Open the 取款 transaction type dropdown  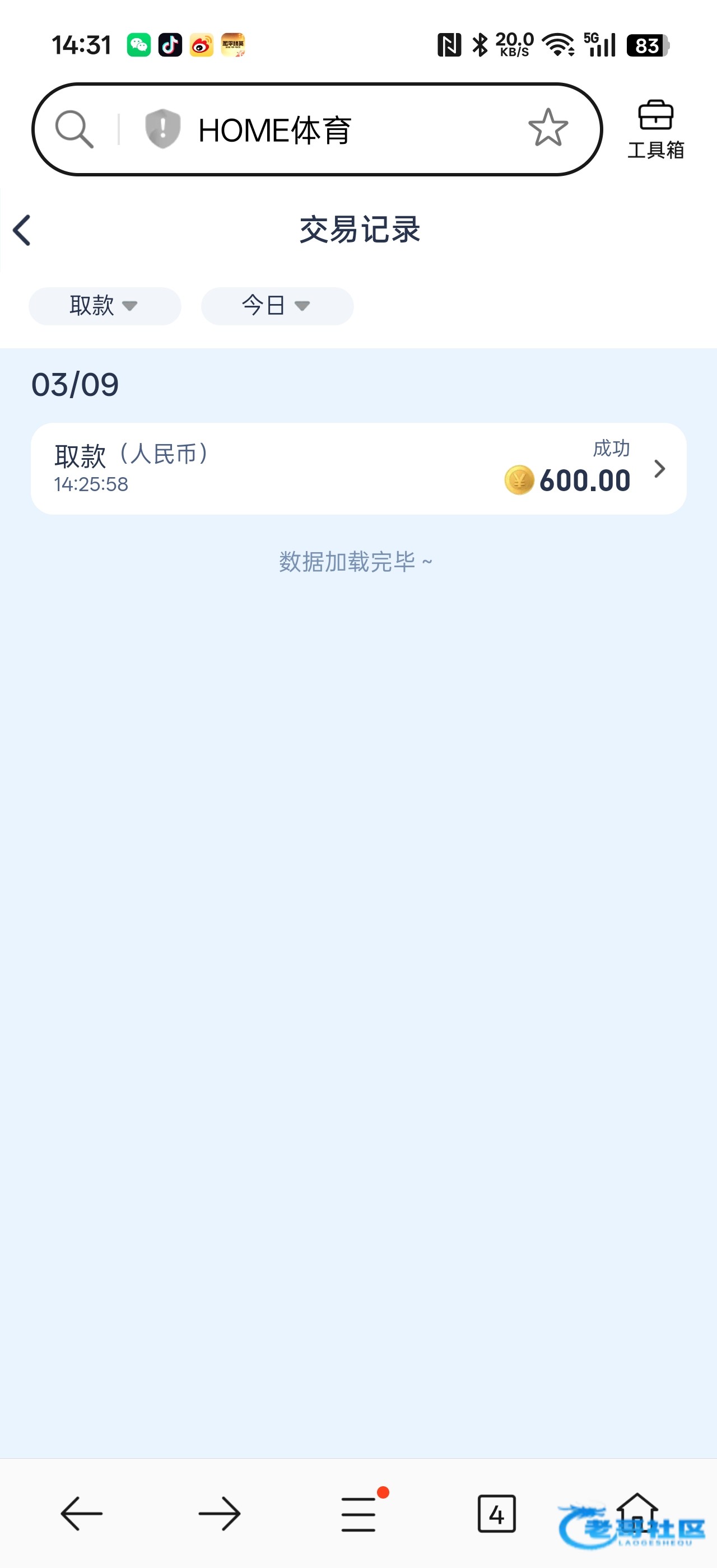click(105, 306)
